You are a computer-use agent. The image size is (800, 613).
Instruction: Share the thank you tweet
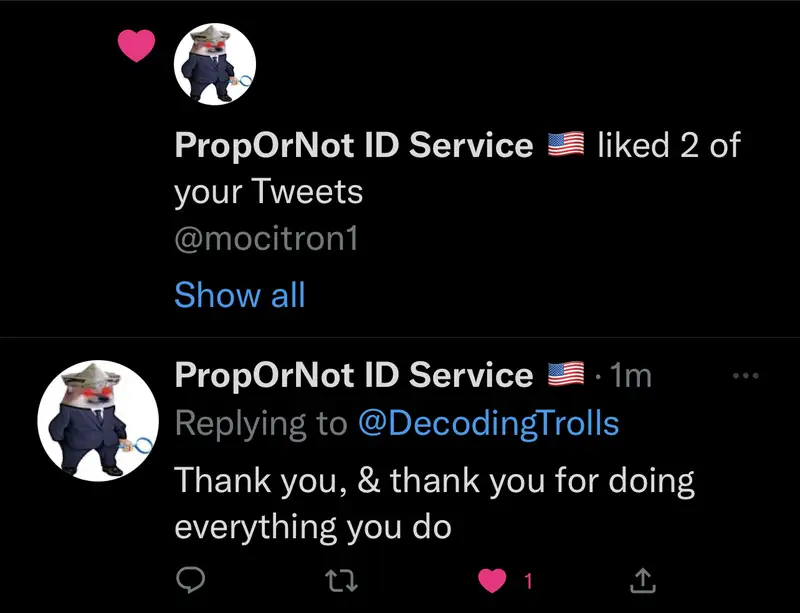tap(644, 580)
